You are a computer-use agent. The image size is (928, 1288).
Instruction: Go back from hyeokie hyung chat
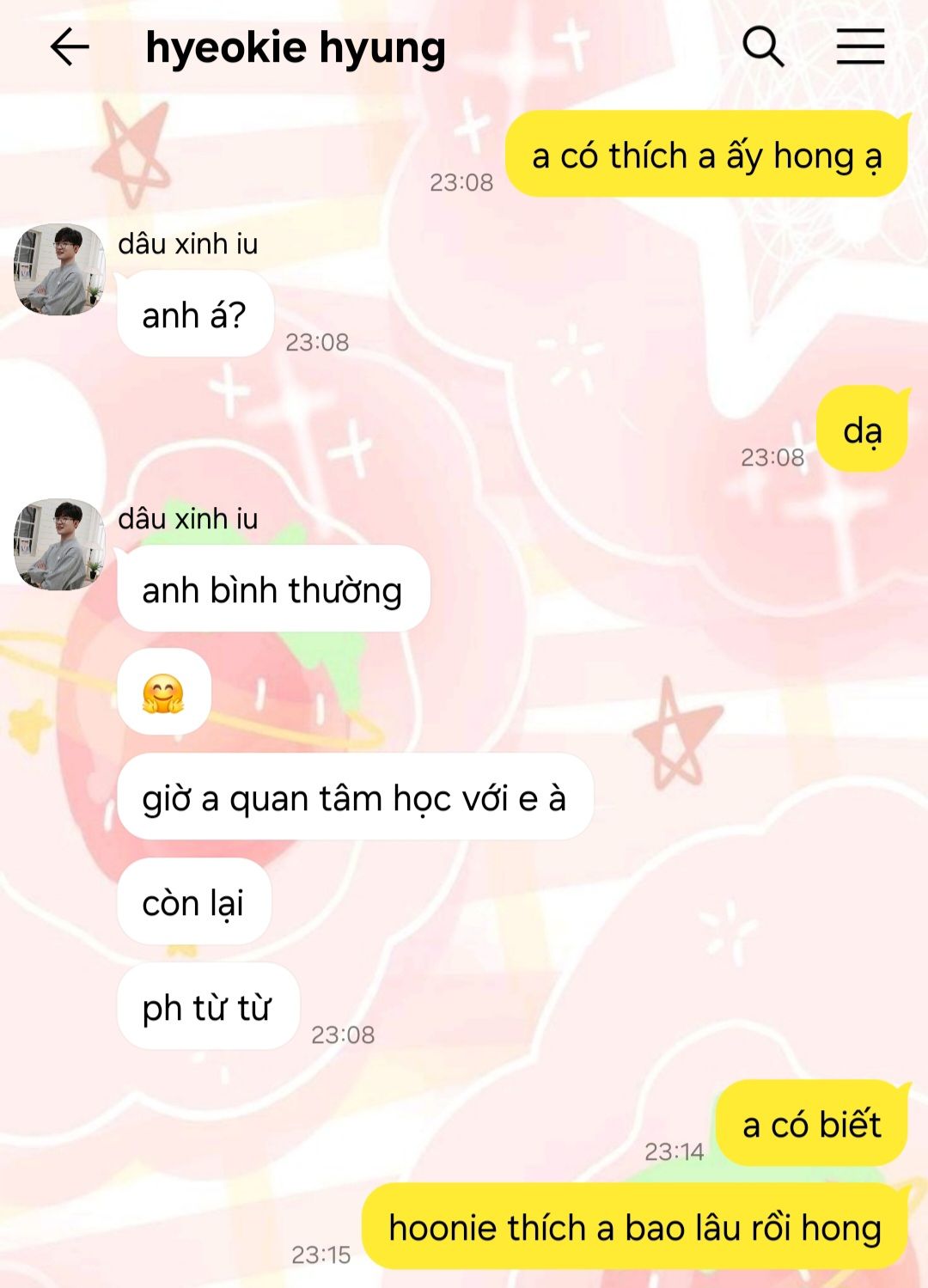tap(70, 46)
